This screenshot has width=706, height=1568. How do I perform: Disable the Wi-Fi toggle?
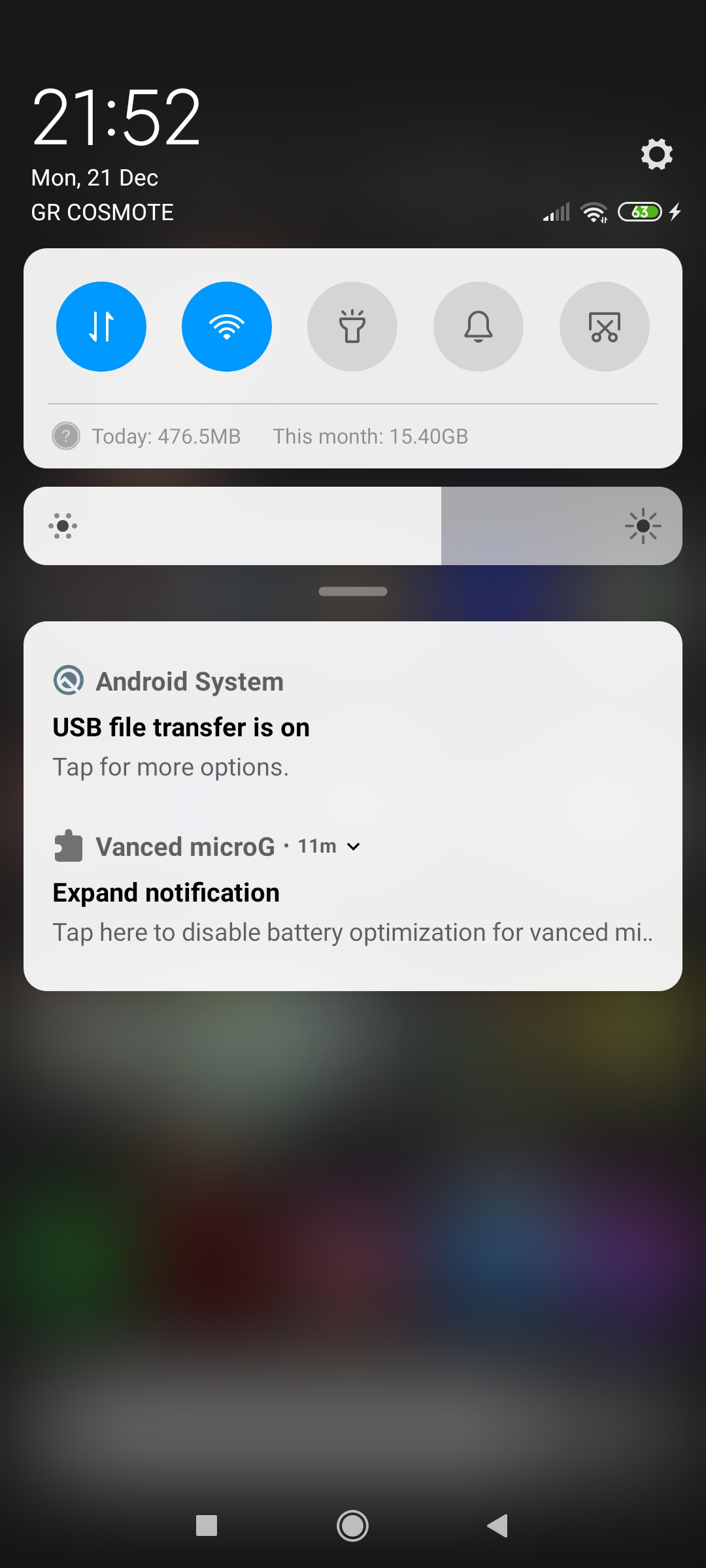(x=227, y=327)
